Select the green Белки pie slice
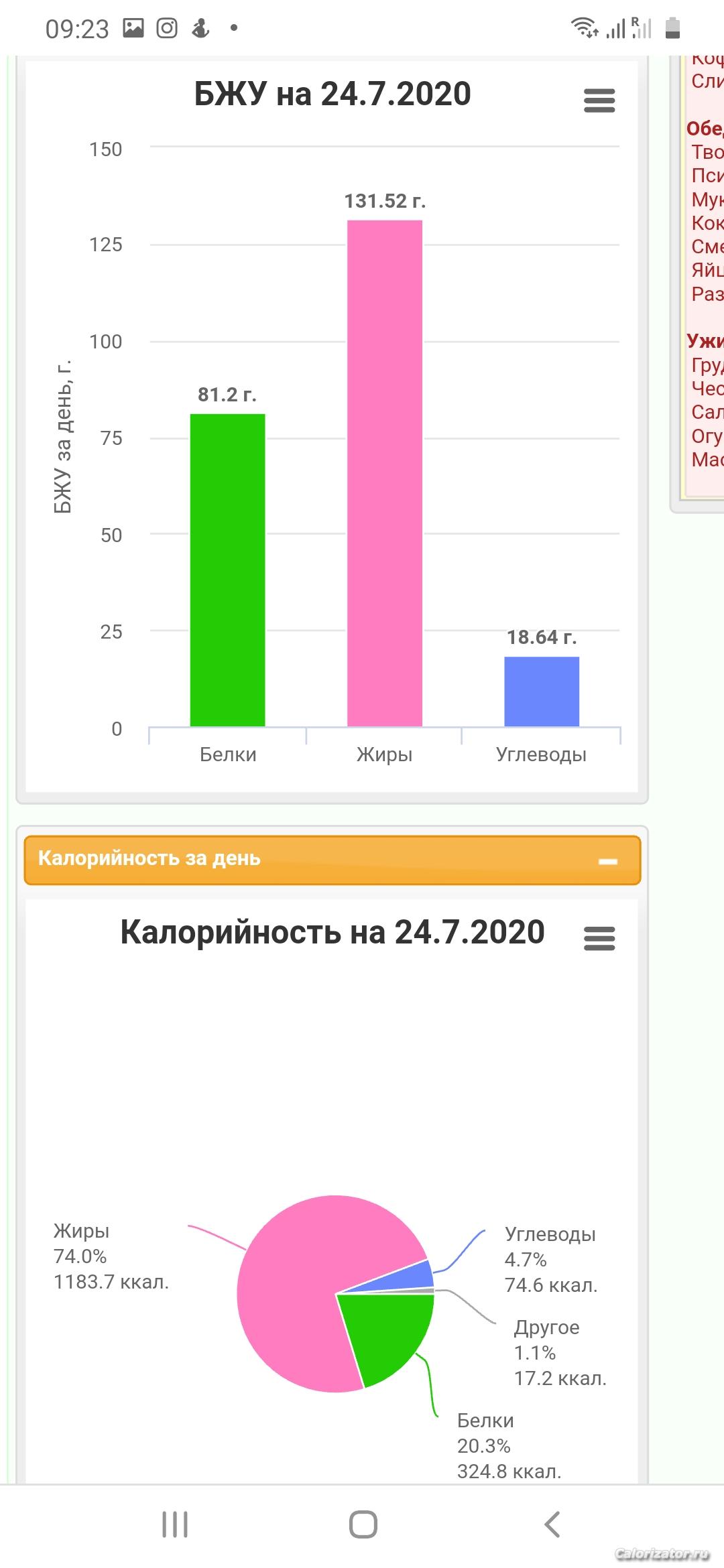Screen dimensions: 724x1568 (389, 1333)
